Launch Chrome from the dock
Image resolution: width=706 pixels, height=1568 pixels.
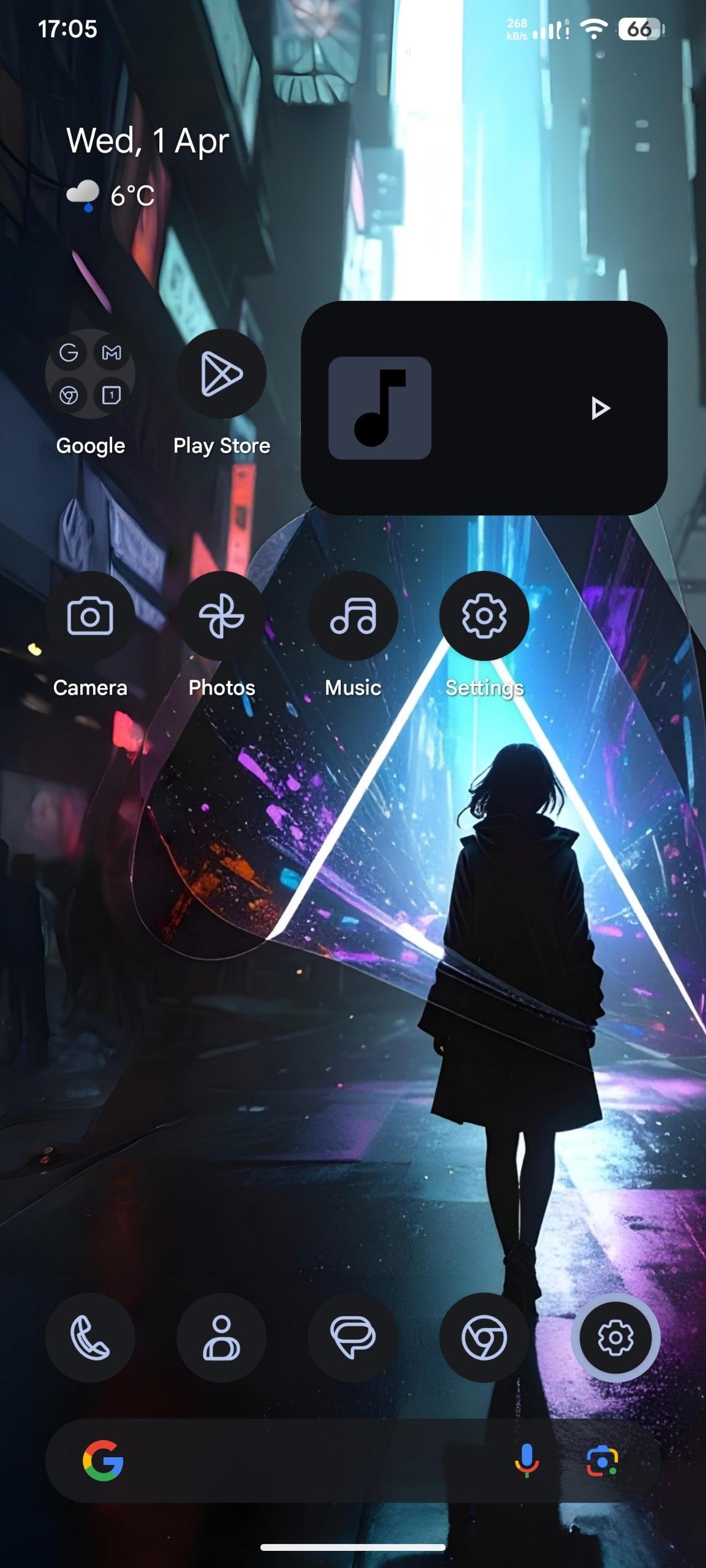(484, 1338)
